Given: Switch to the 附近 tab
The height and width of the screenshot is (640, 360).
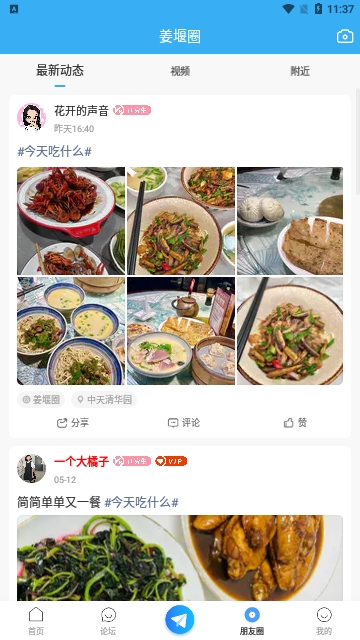Looking at the screenshot, I should [300, 71].
